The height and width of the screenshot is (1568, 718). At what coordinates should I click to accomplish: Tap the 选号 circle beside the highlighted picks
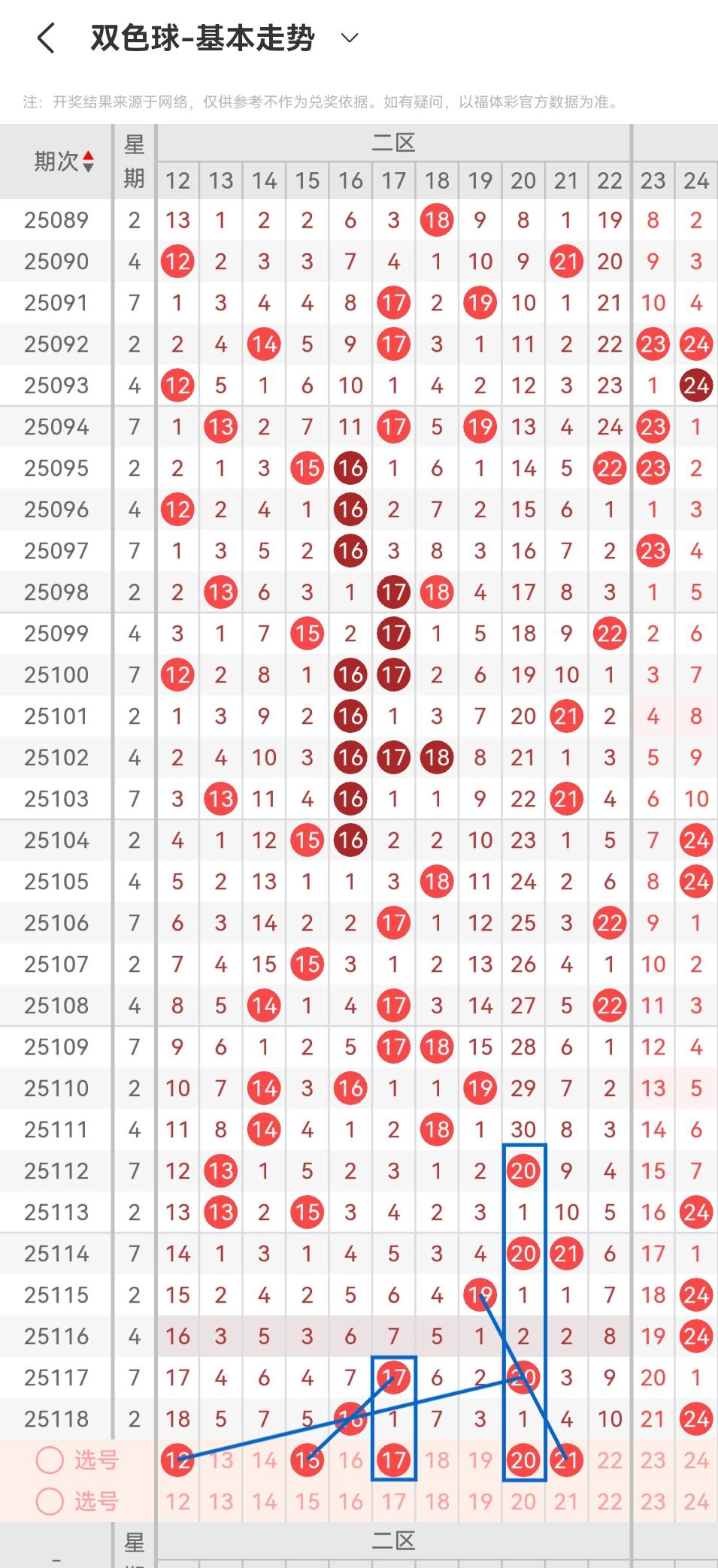50,1460
